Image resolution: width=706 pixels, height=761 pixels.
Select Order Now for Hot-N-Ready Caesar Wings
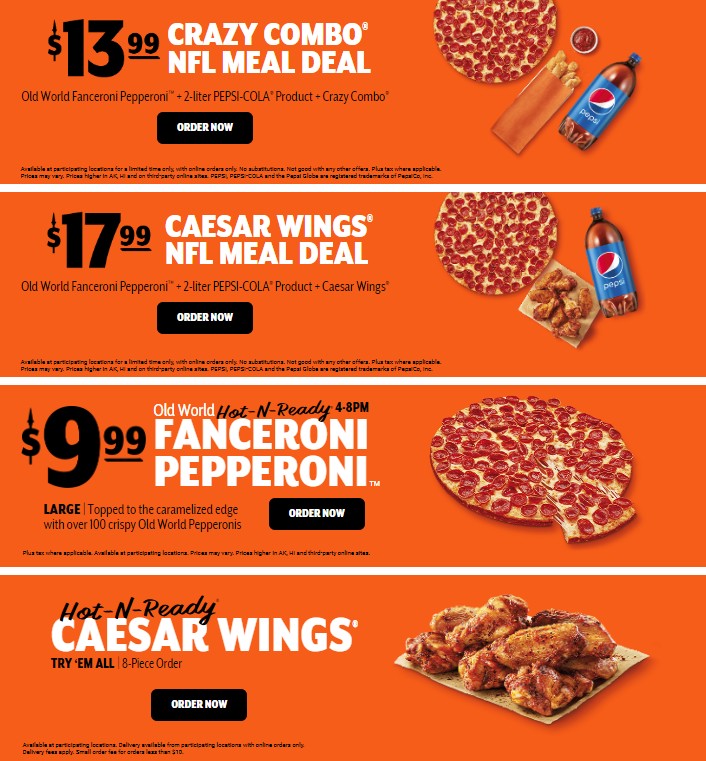[199, 704]
